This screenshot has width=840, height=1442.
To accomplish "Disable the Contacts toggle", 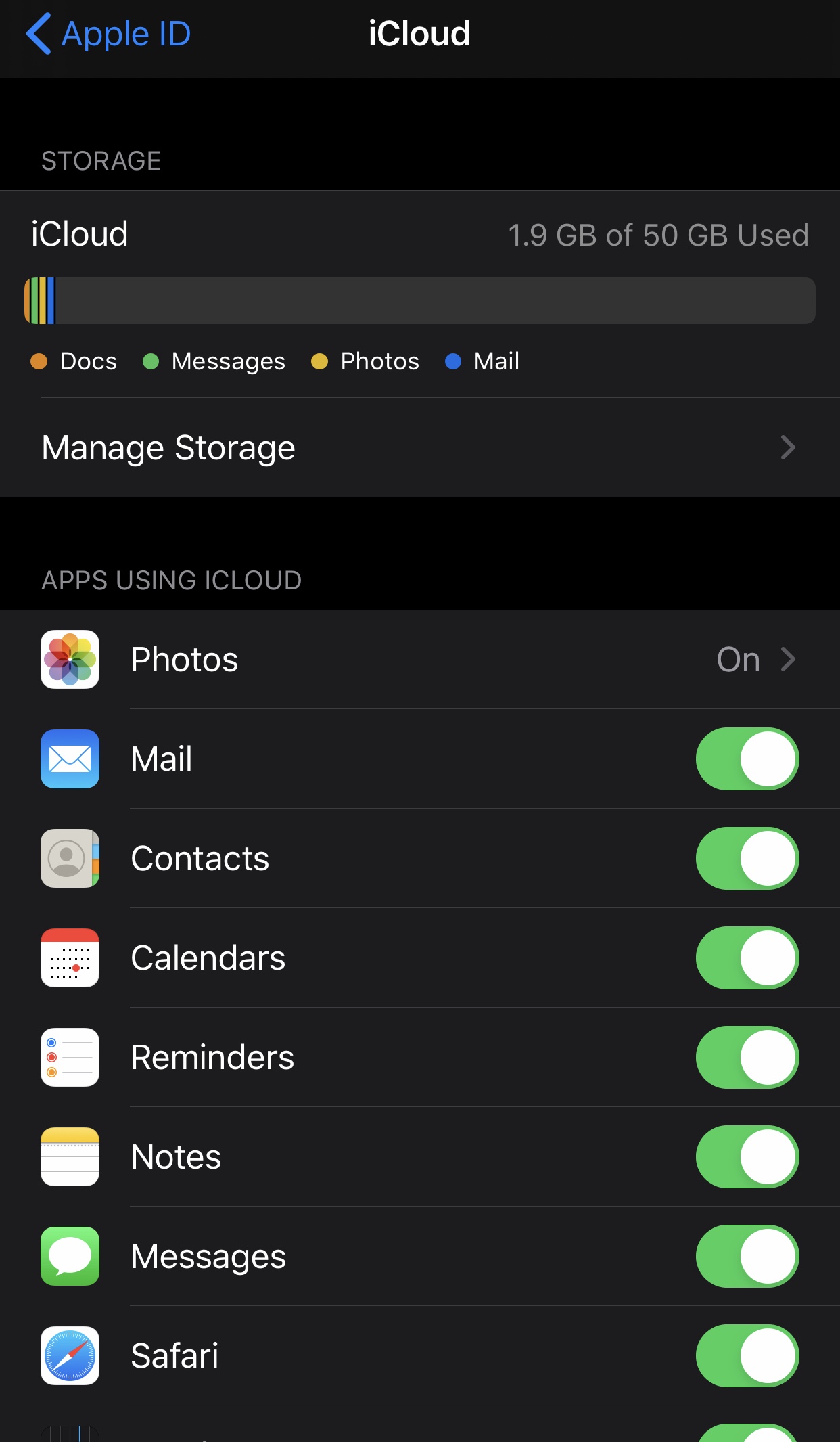I will [747, 859].
